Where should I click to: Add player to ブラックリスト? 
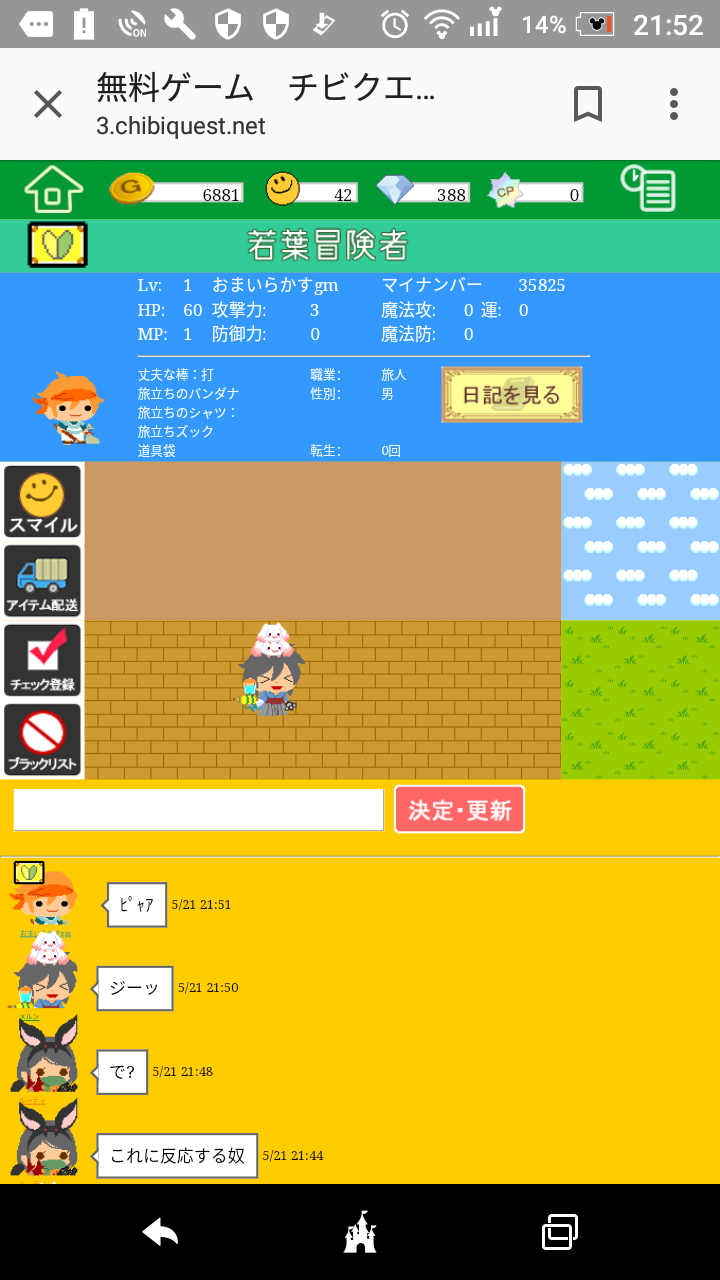42,741
